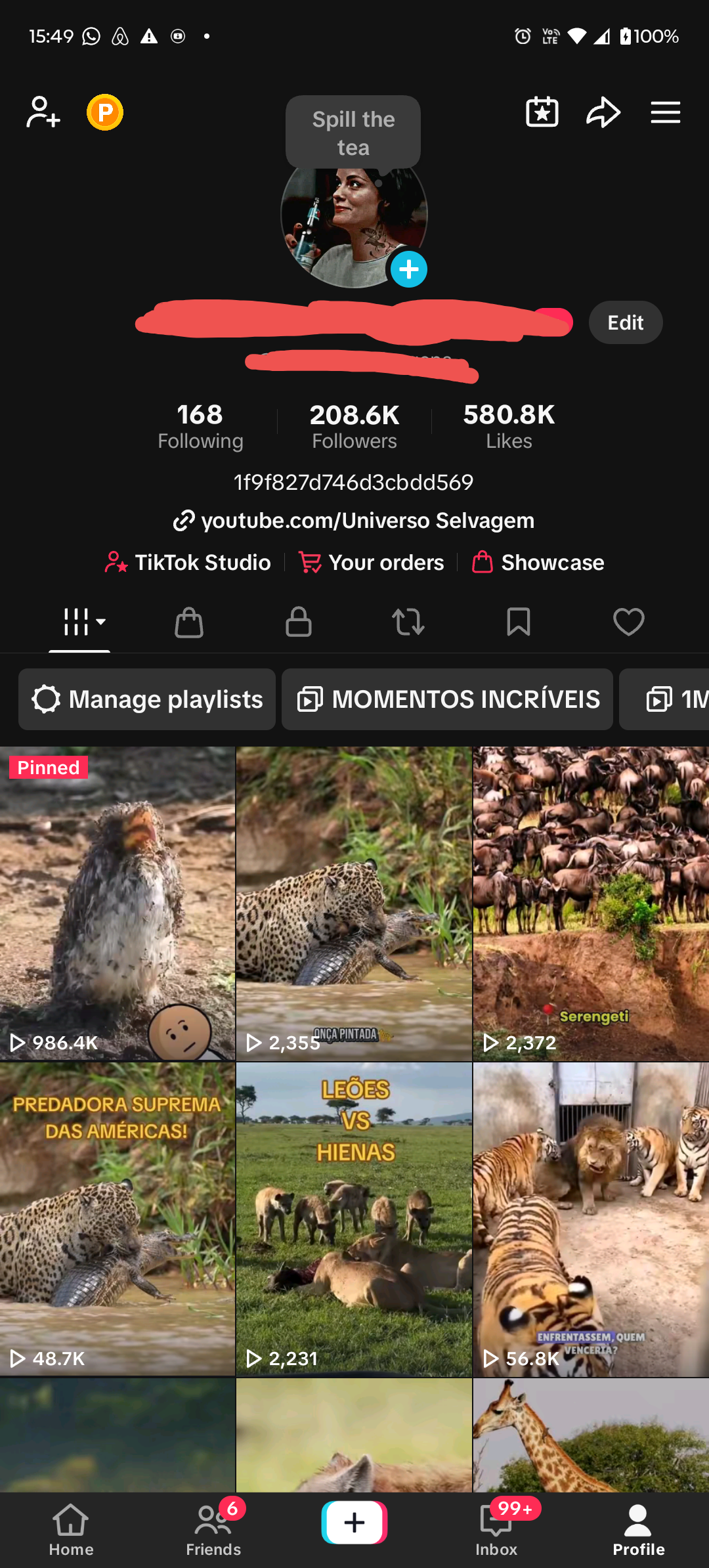Screen dimensions: 709x1568
Task: View the Followers list
Action: click(354, 426)
